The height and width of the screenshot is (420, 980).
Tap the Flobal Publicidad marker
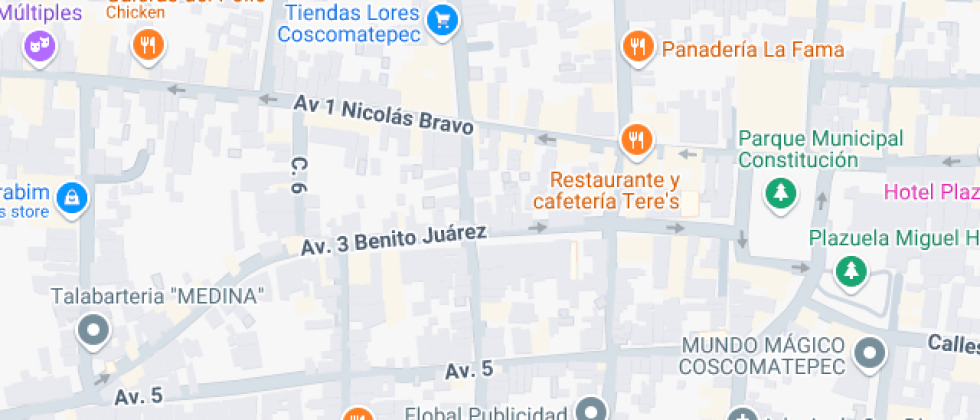point(594,411)
